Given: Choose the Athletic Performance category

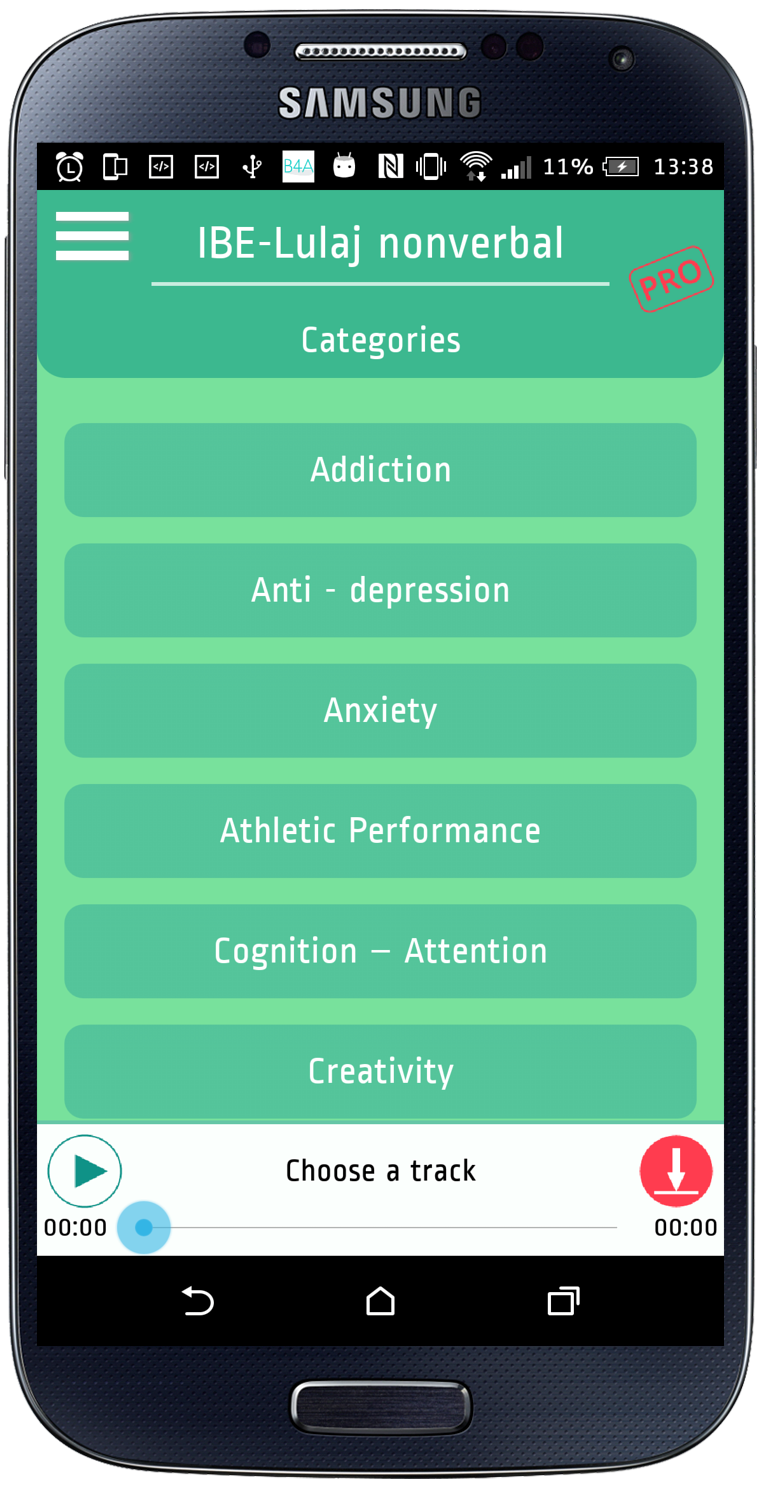Looking at the screenshot, I should [x=380, y=830].
